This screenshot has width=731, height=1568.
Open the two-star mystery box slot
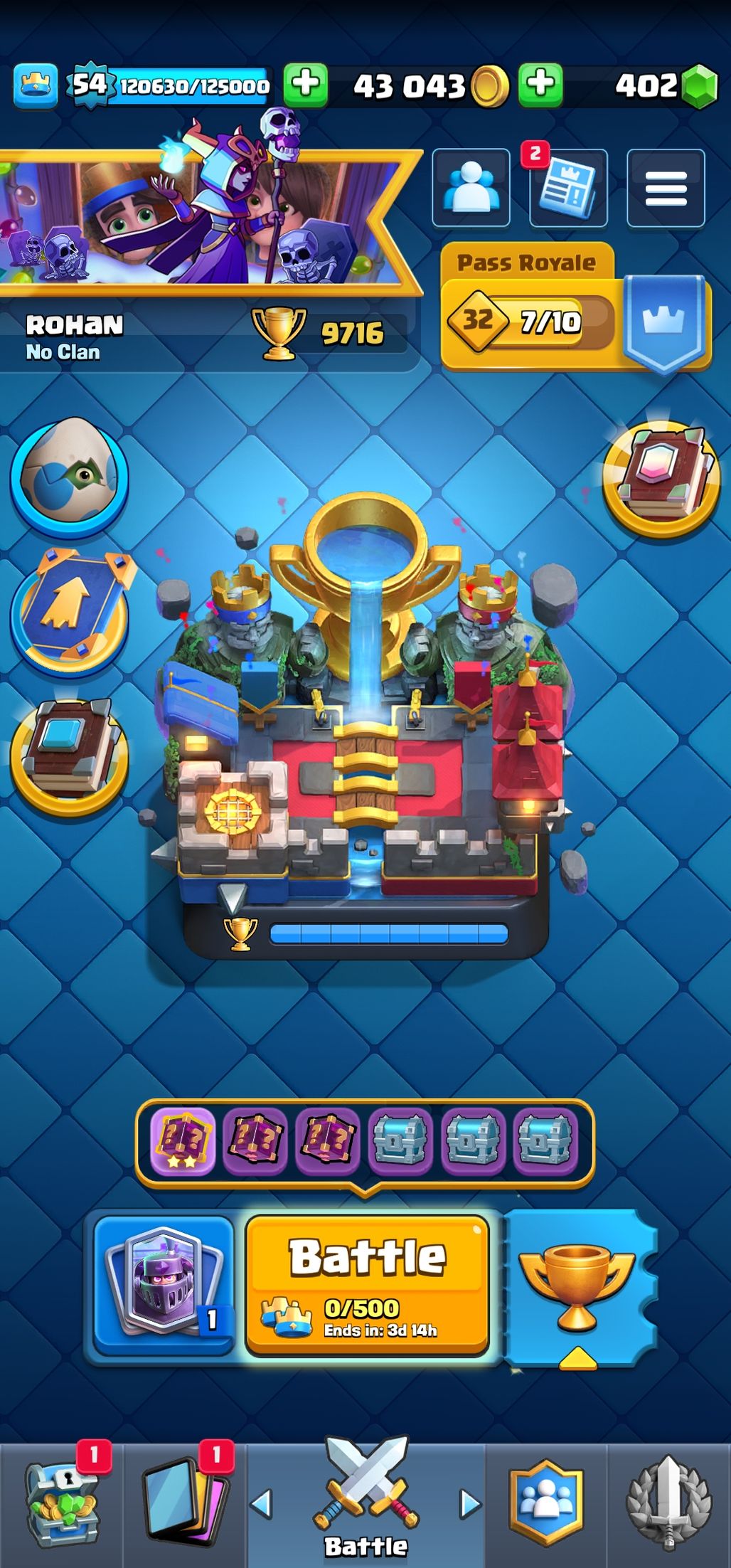pyautogui.click(x=182, y=1141)
